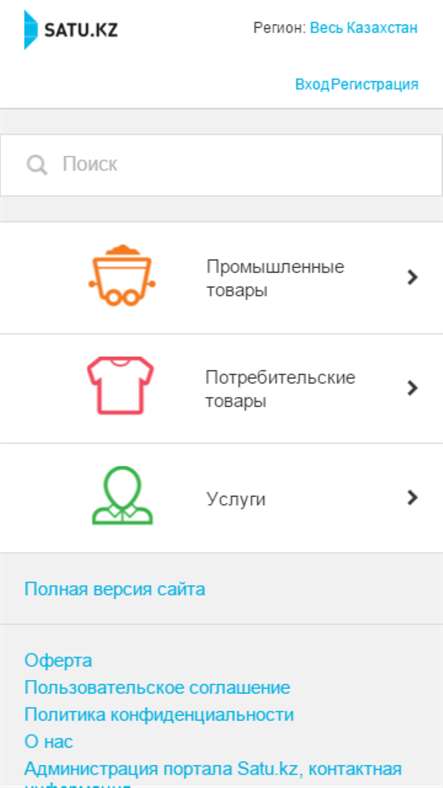
Task: Open the О нас page
Action: pyautogui.click(x=49, y=741)
